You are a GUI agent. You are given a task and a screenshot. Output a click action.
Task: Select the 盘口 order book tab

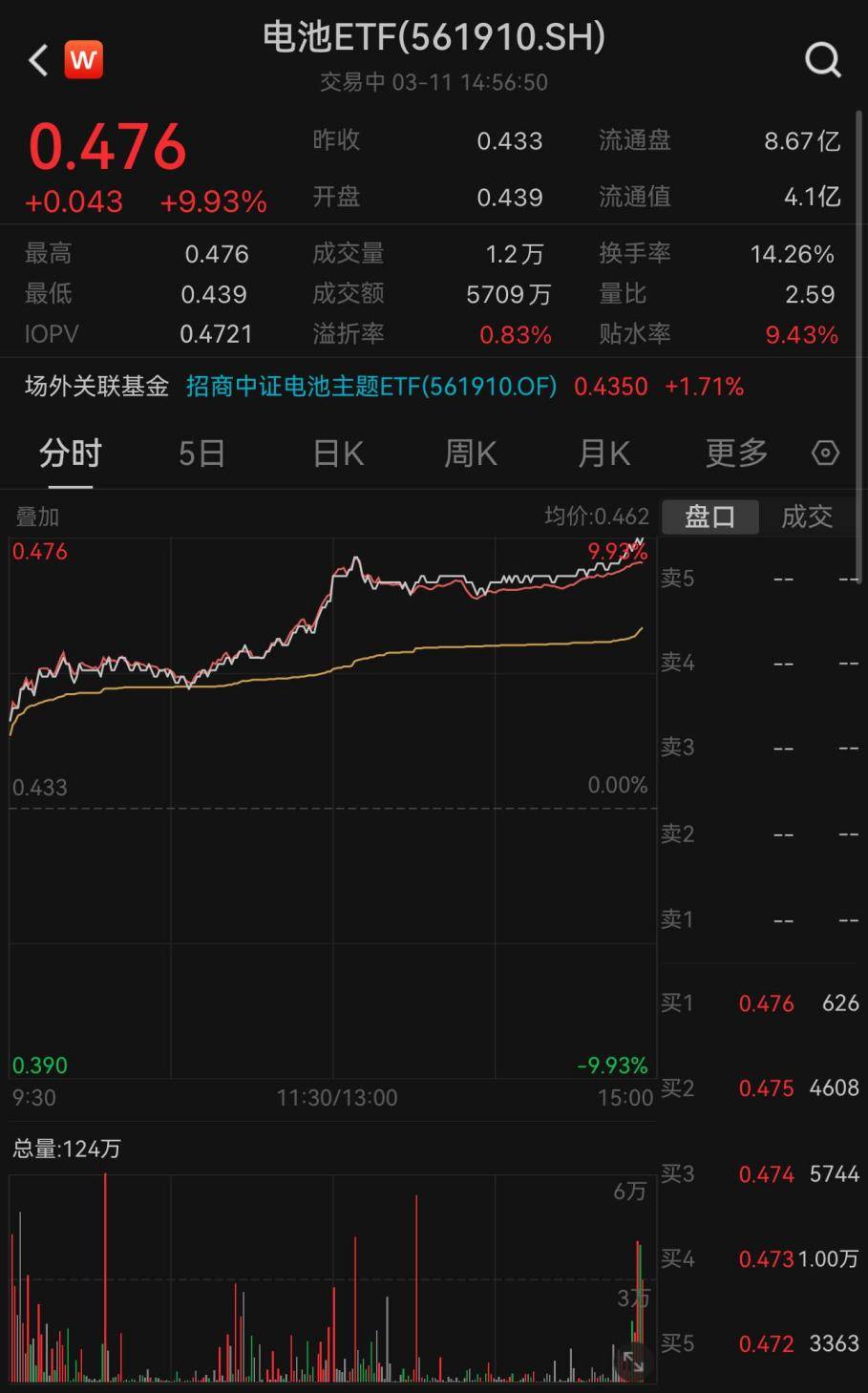click(x=709, y=517)
